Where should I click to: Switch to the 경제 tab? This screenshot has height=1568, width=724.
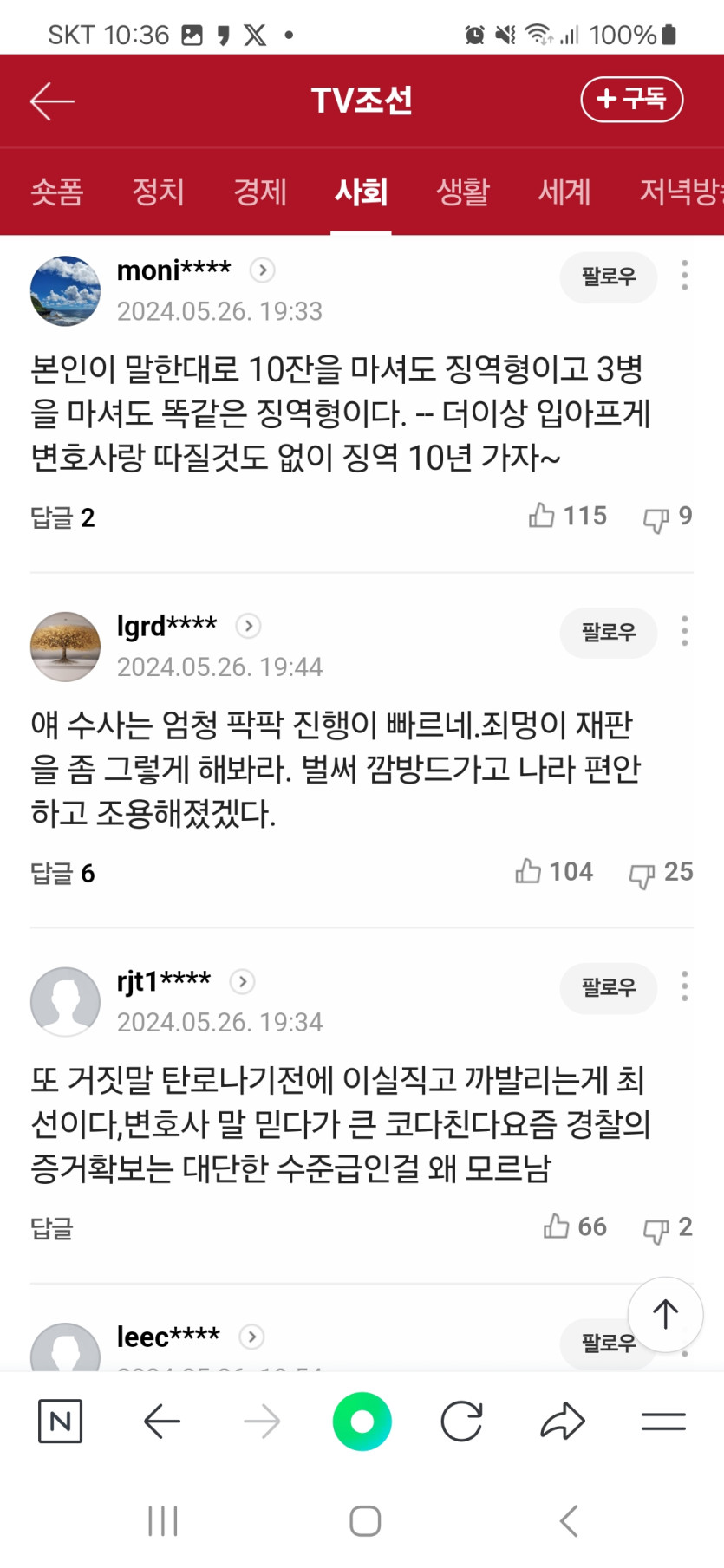259,192
